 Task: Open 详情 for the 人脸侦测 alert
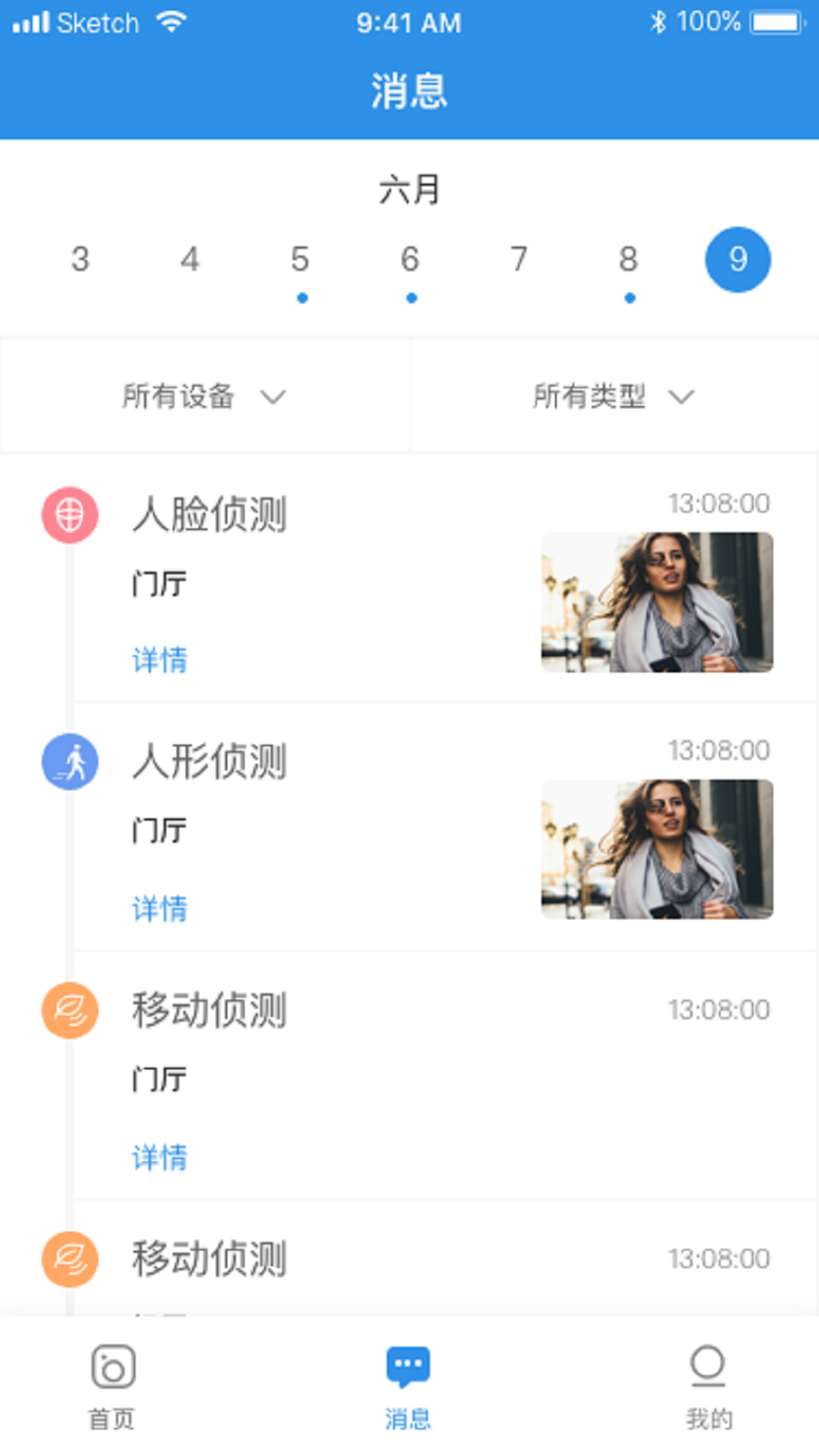(159, 660)
